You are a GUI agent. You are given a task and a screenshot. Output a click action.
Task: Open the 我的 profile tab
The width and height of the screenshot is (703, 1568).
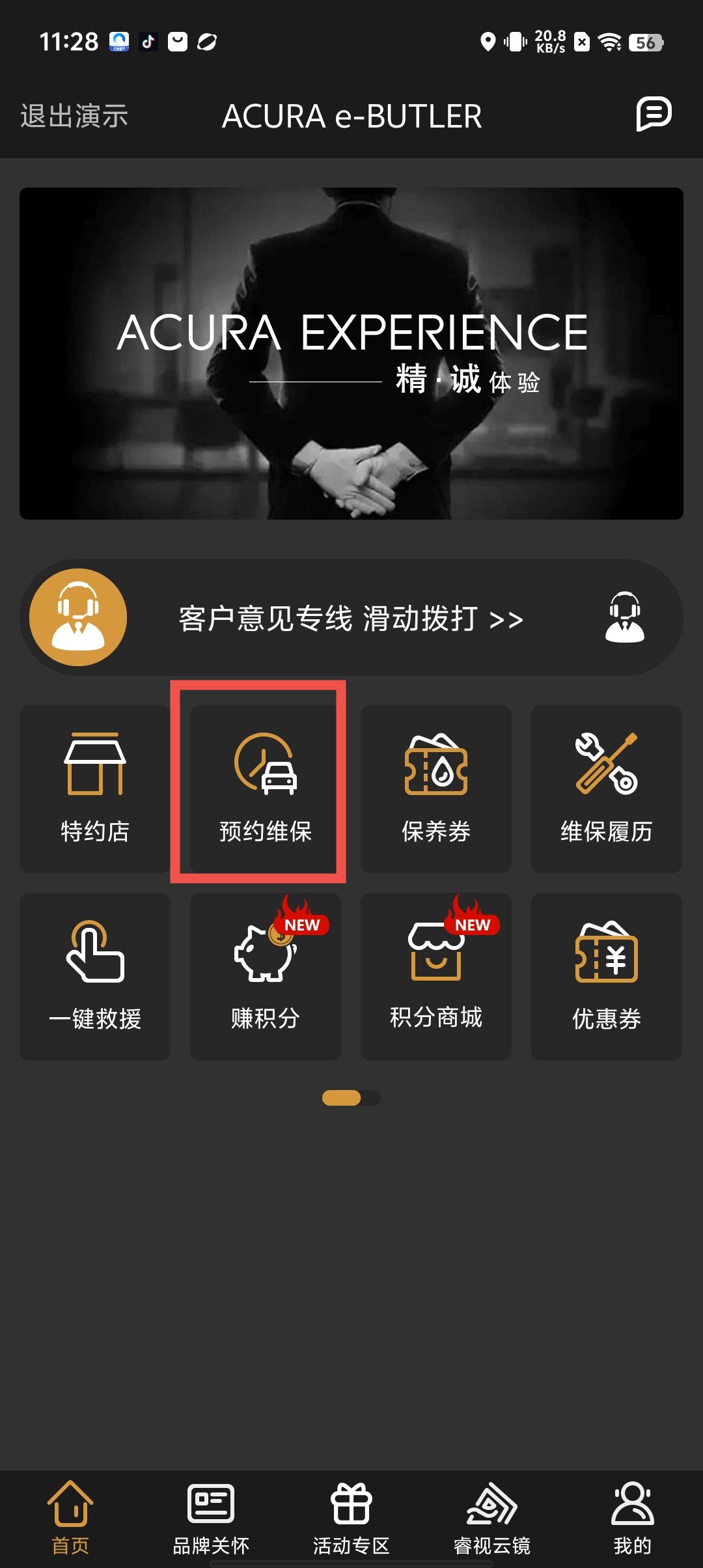point(632,1517)
